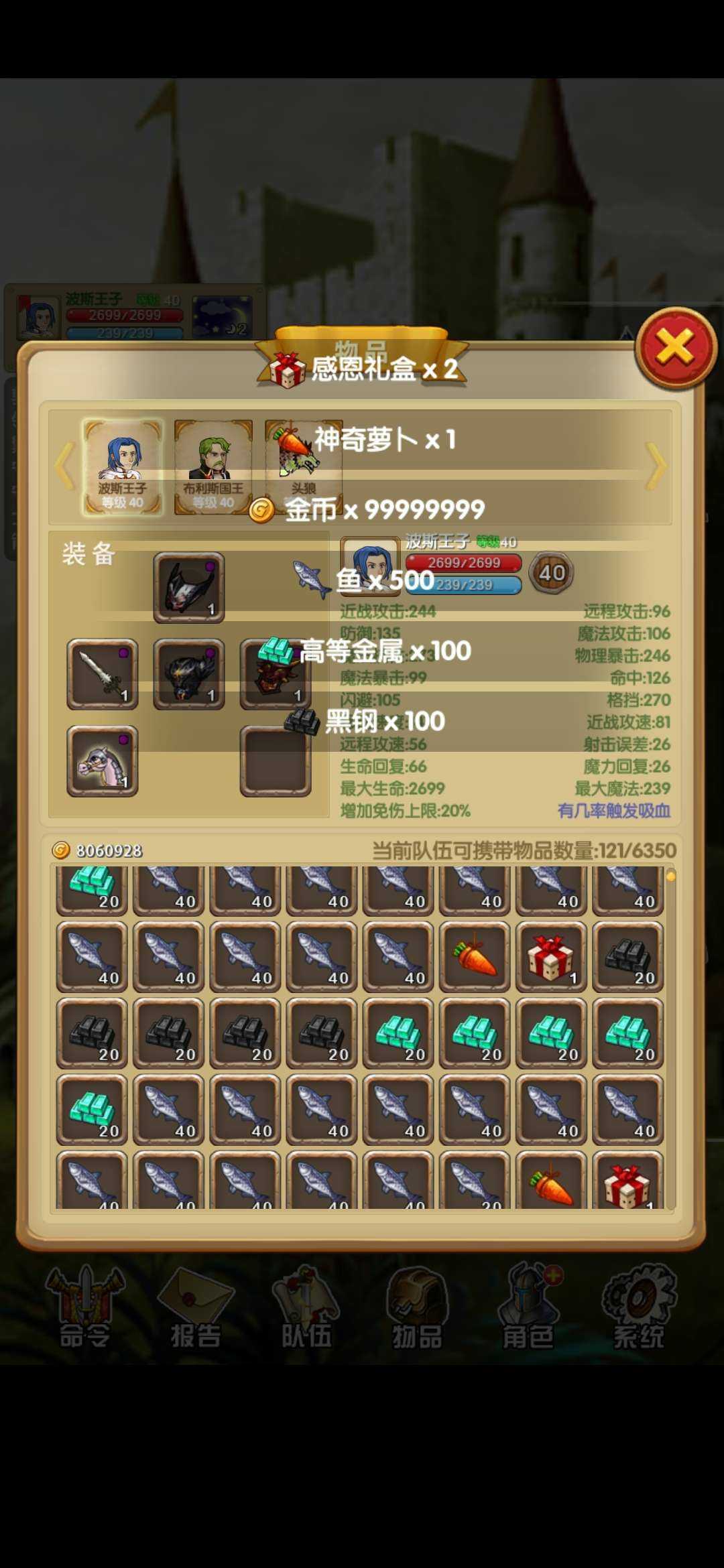Open the equipped black armor slot
Image resolution: width=724 pixels, height=1568 pixels.
tap(189, 673)
